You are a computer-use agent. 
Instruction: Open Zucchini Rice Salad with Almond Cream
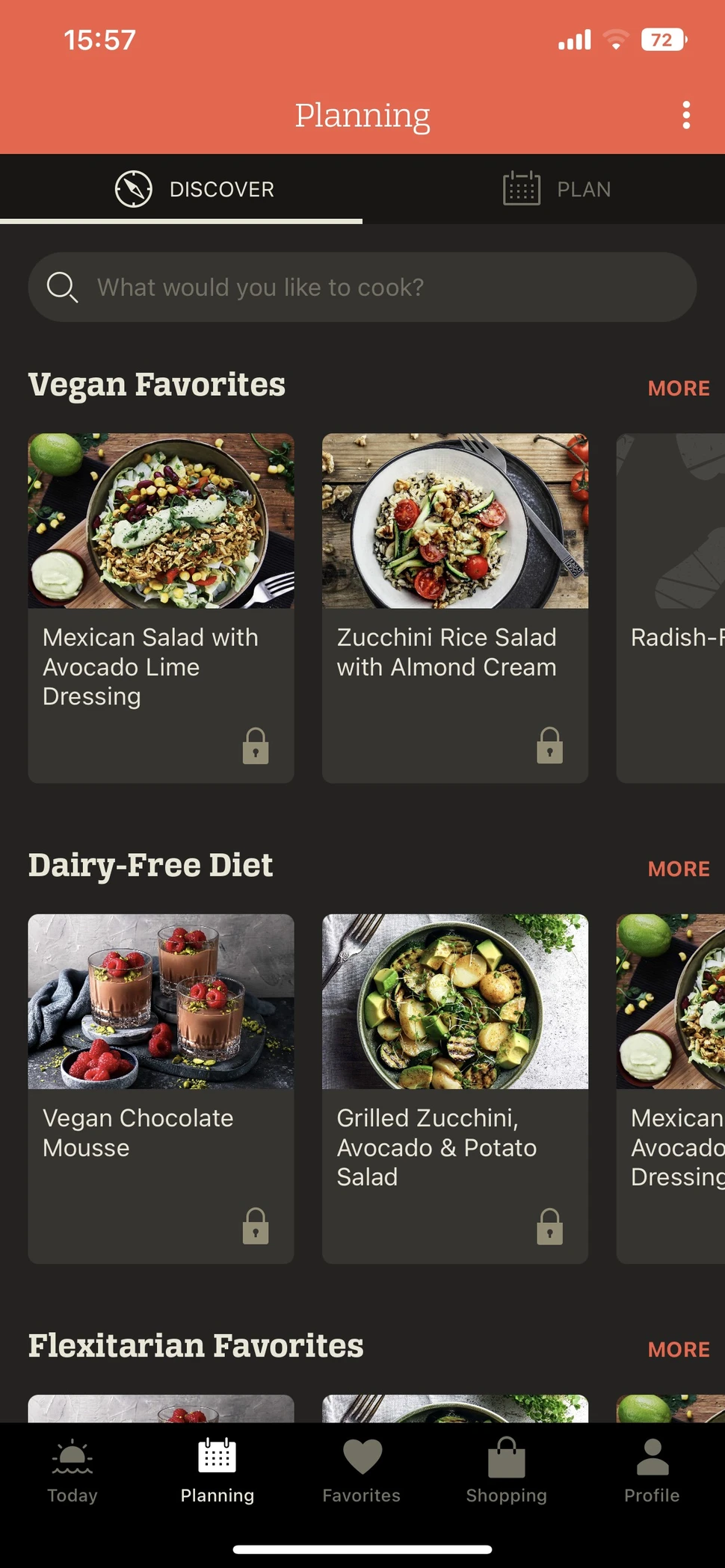coord(454,607)
